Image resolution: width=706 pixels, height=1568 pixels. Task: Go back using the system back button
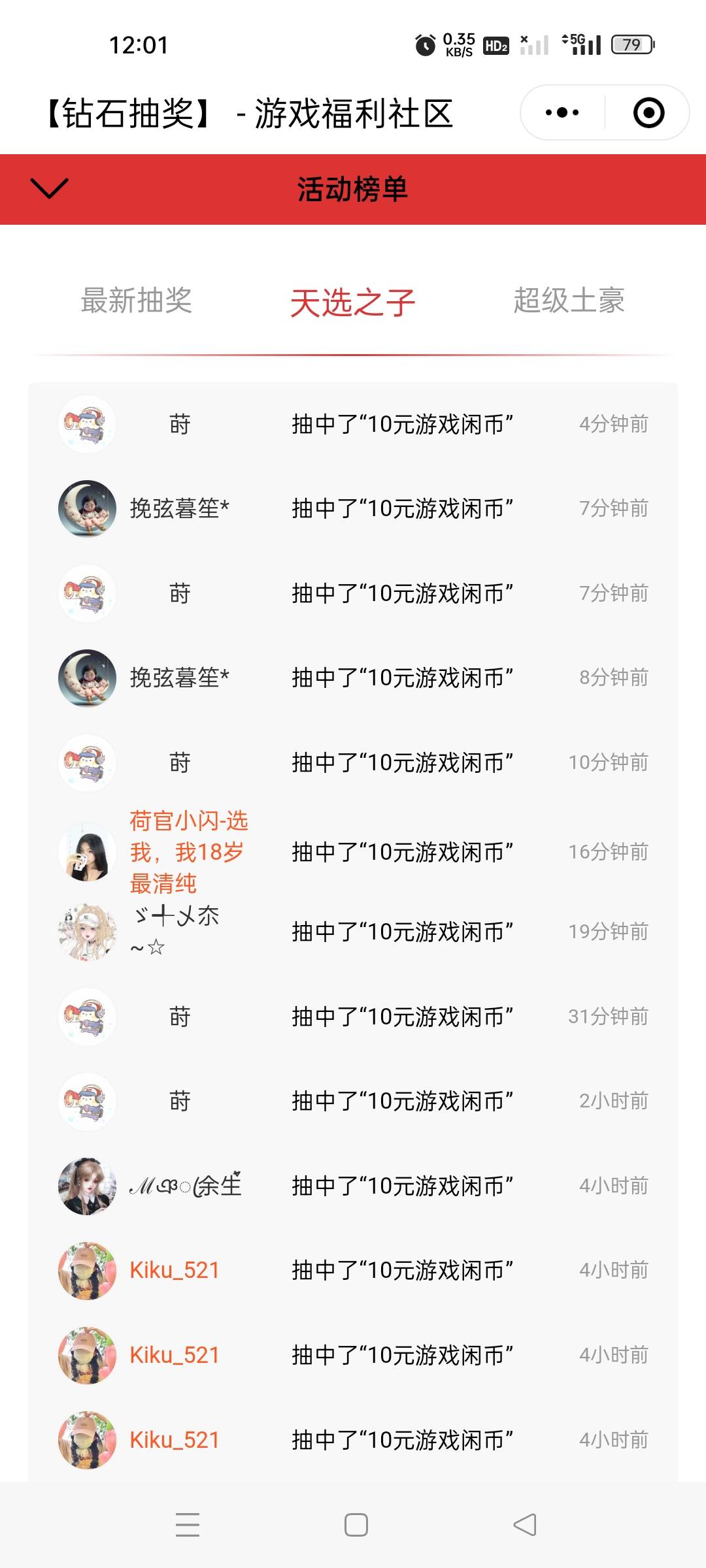coord(525,1525)
